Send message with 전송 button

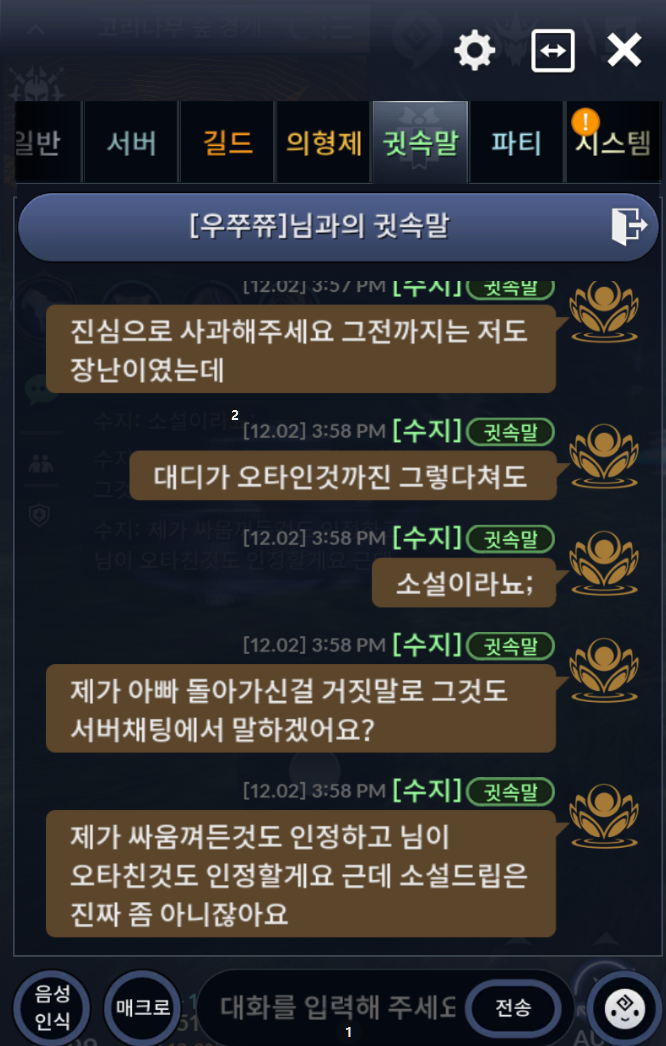[x=513, y=1007]
